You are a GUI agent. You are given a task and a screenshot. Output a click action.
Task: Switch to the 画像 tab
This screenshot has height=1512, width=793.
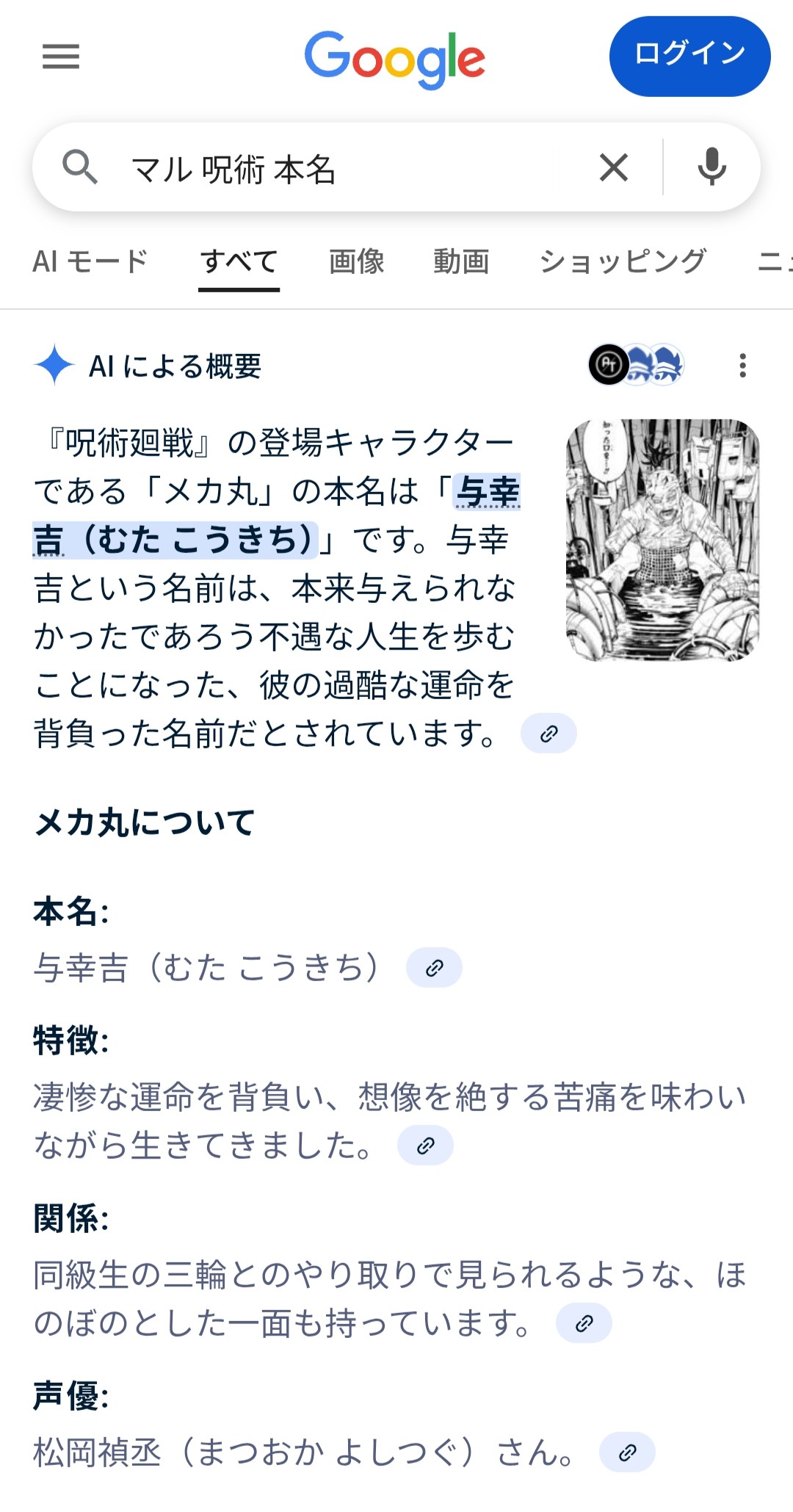coord(357,261)
